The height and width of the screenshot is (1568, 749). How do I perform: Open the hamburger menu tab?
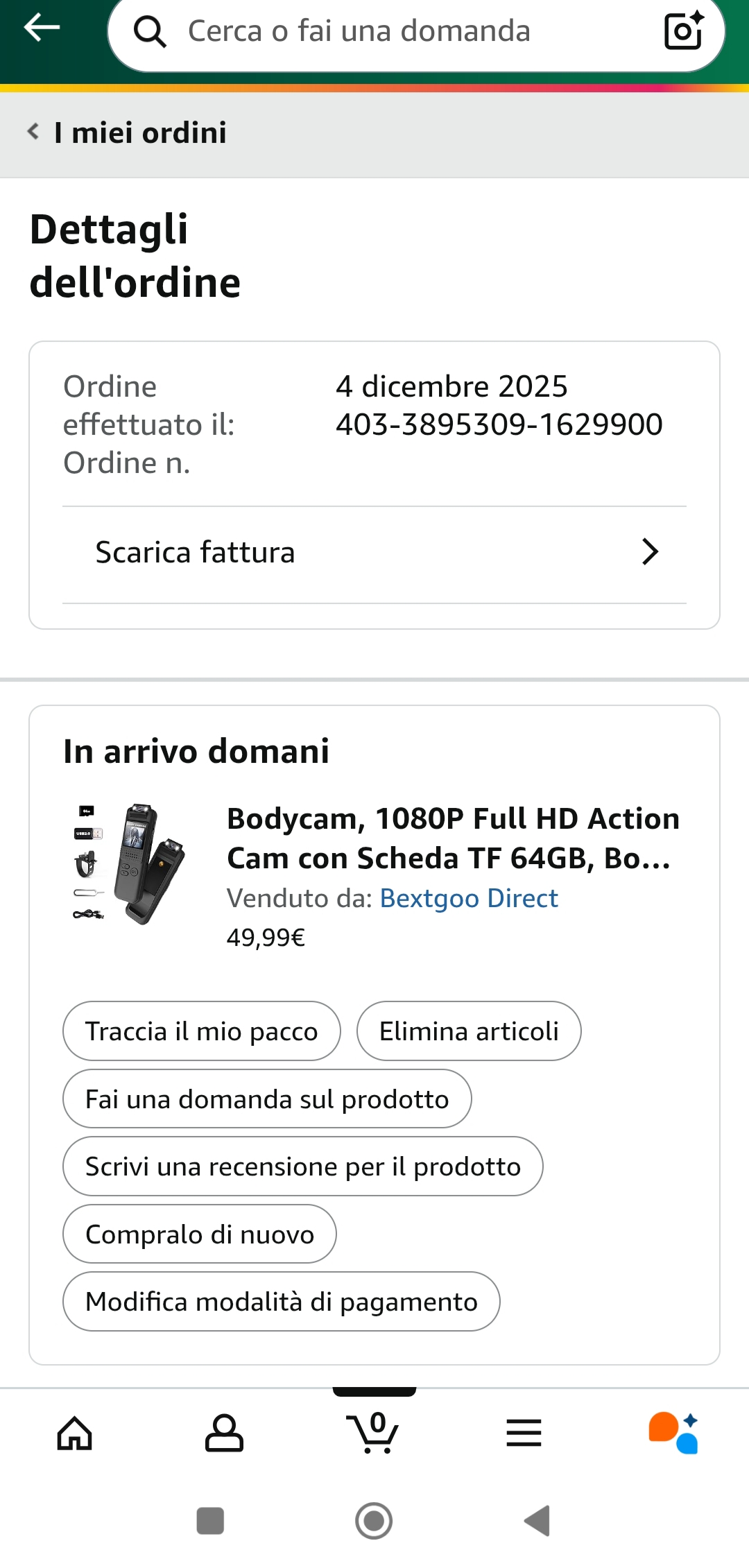pos(524,1433)
